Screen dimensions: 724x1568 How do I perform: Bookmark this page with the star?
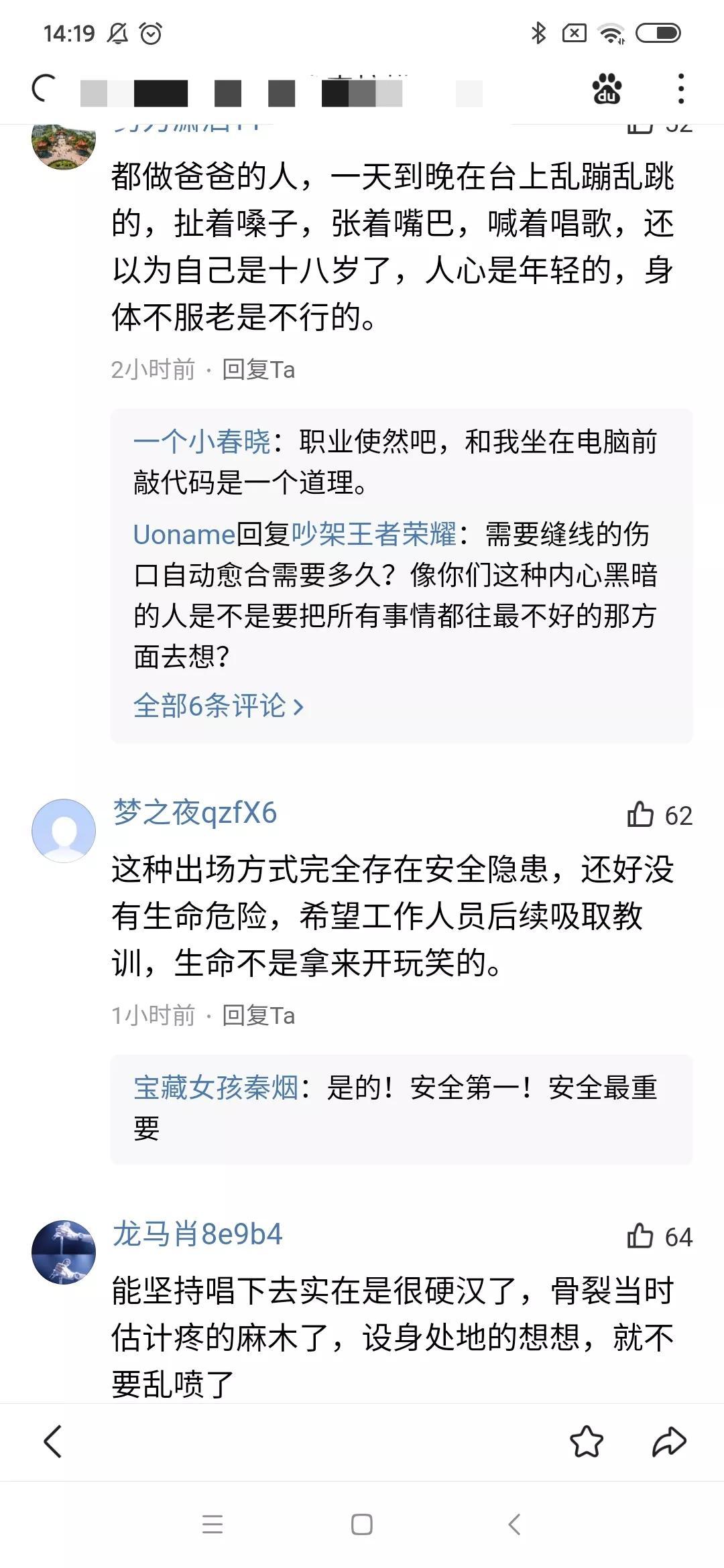click(x=587, y=1441)
